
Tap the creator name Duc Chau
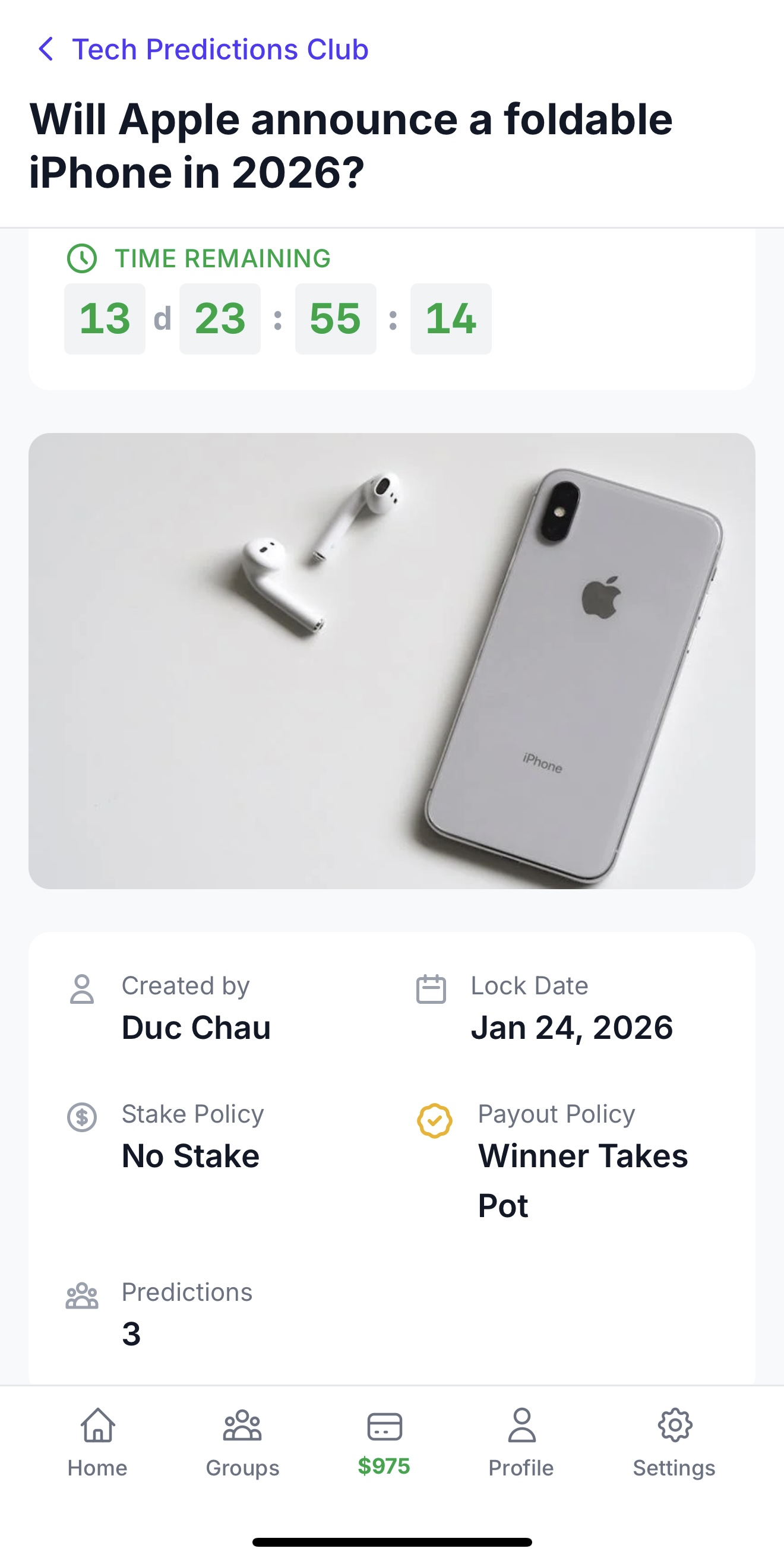197,1026
